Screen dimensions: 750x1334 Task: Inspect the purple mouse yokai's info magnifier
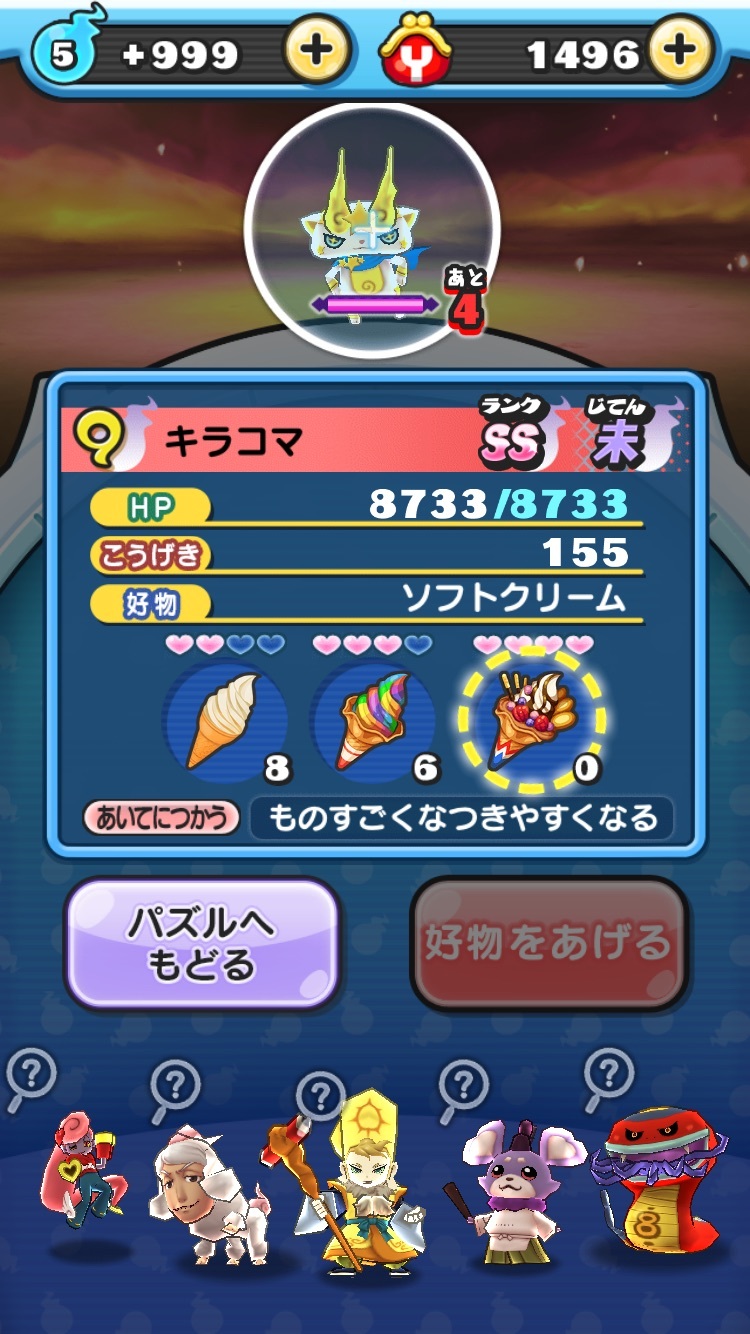463,1089
